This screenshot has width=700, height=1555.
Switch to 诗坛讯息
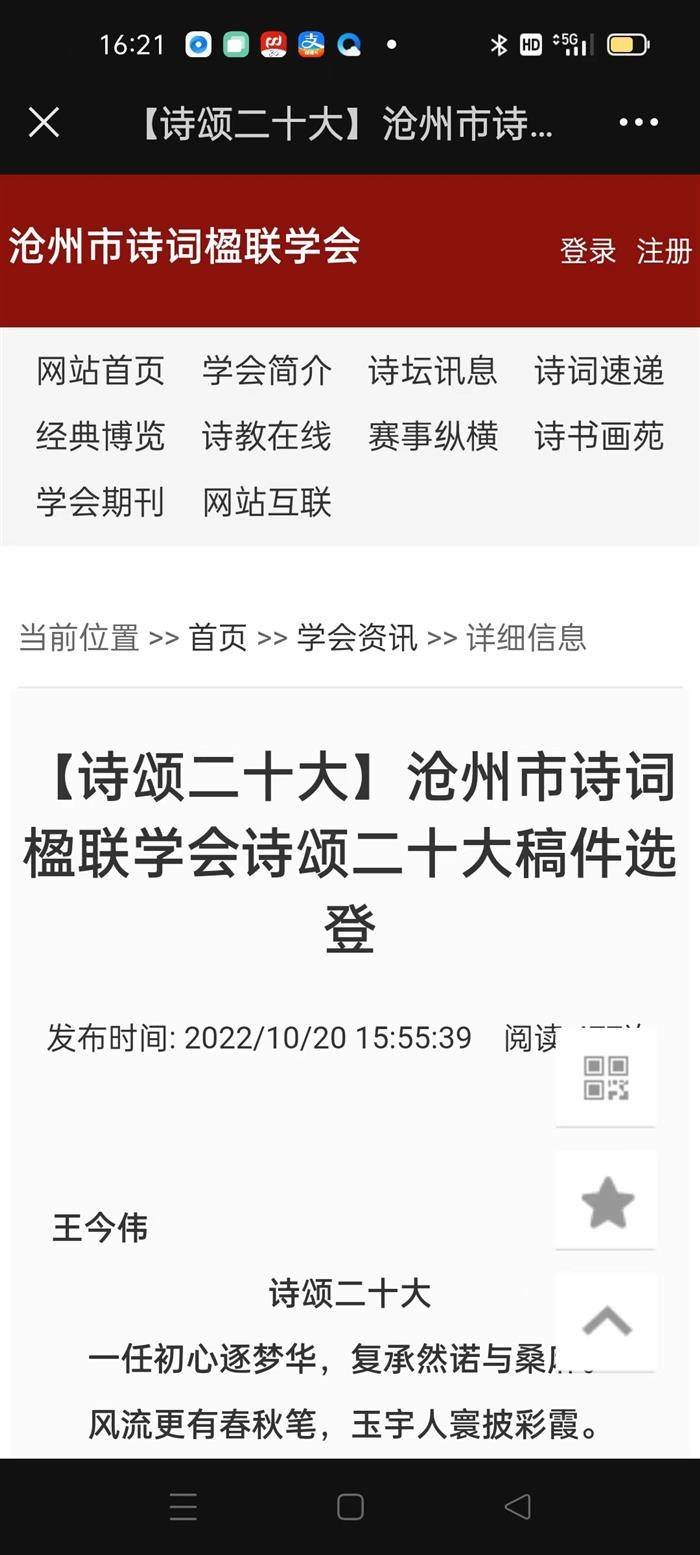tap(432, 371)
